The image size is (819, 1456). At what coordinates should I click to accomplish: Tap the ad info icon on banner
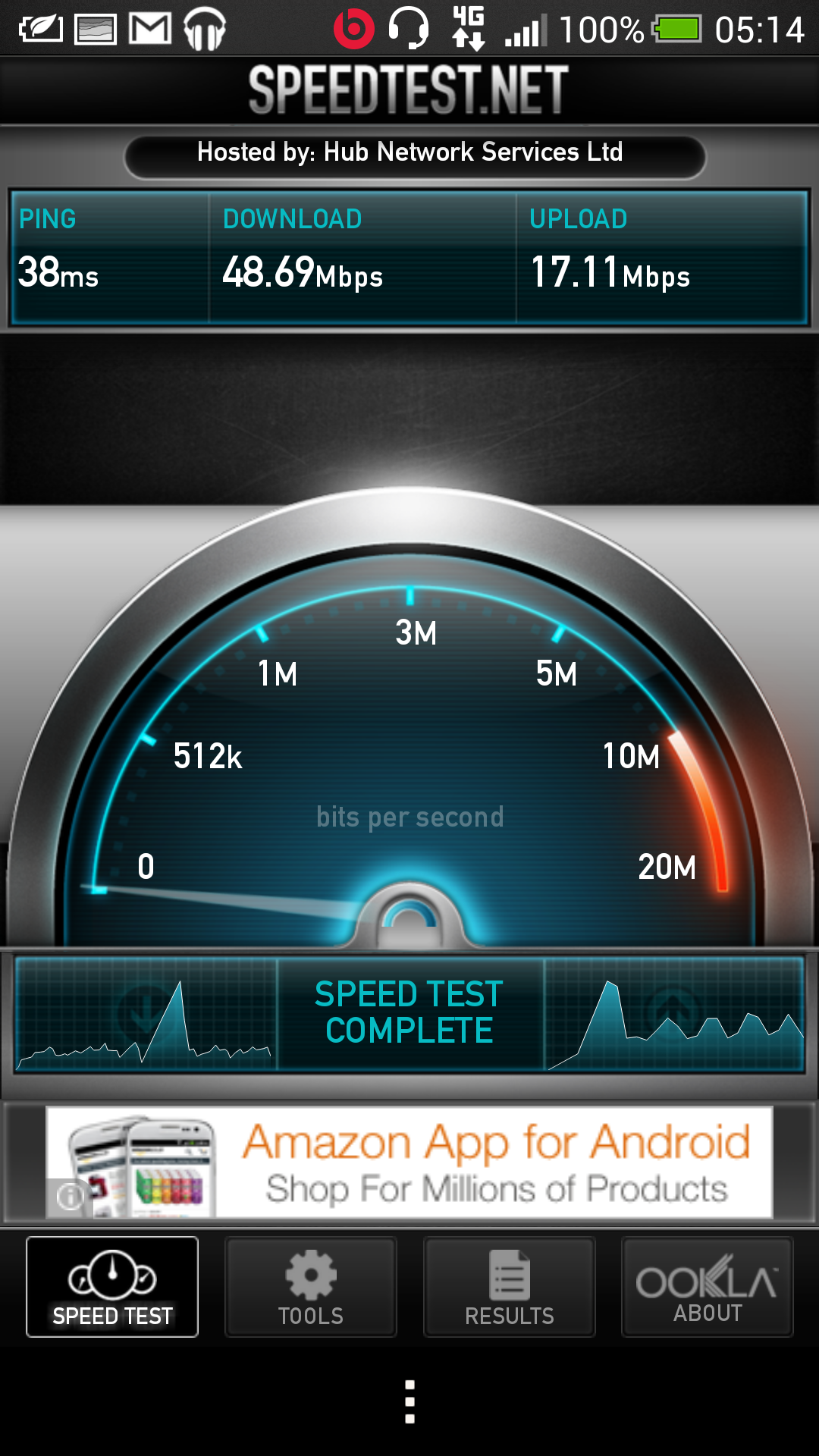pos(70,1197)
